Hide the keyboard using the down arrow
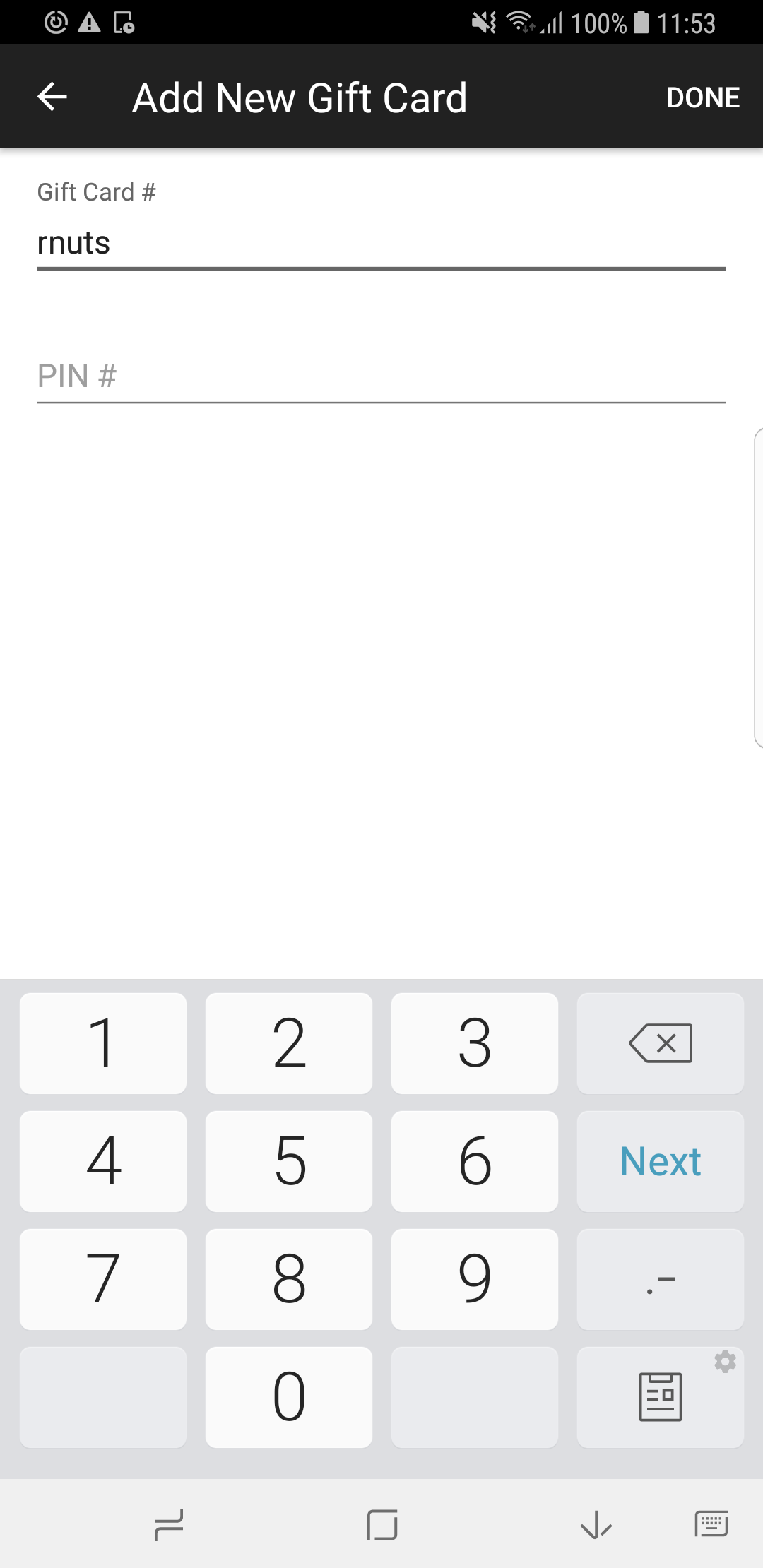This screenshot has width=763, height=1568. pos(596,1524)
